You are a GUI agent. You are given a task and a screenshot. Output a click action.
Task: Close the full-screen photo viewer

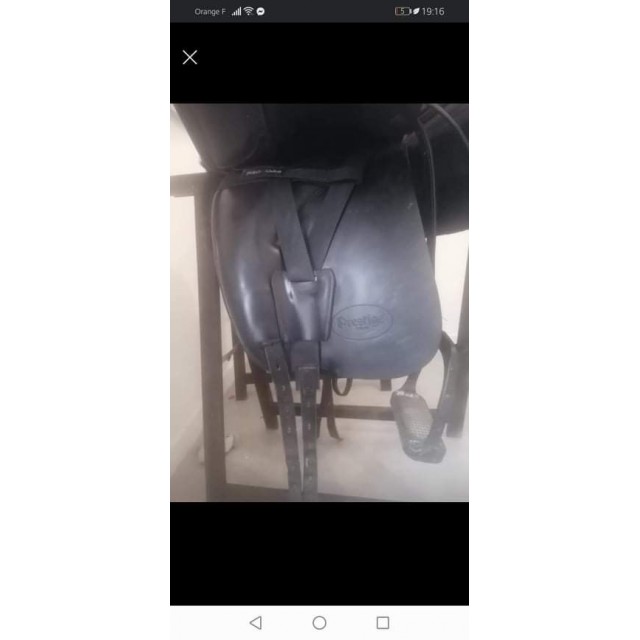(190, 58)
